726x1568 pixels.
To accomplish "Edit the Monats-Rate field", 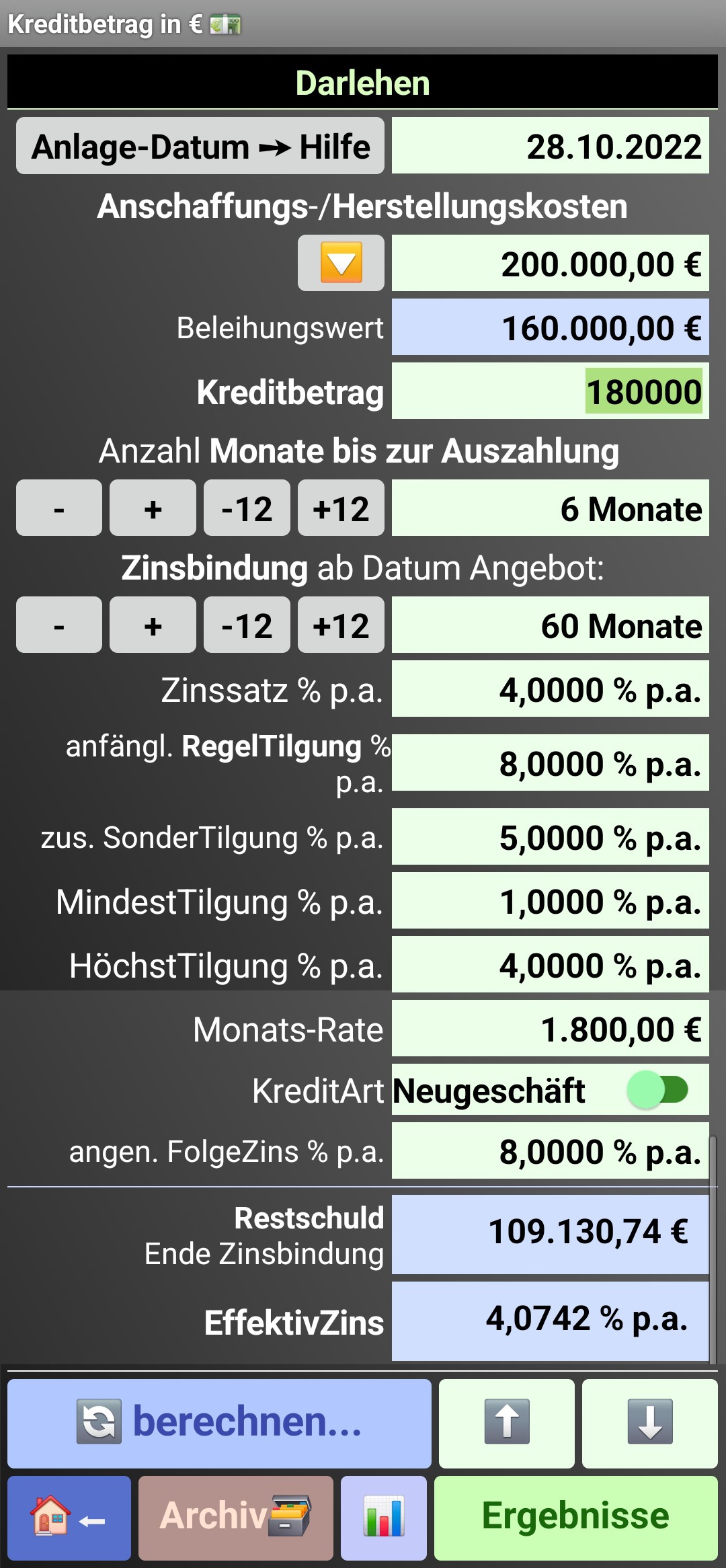I will [x=550, y=1029].
